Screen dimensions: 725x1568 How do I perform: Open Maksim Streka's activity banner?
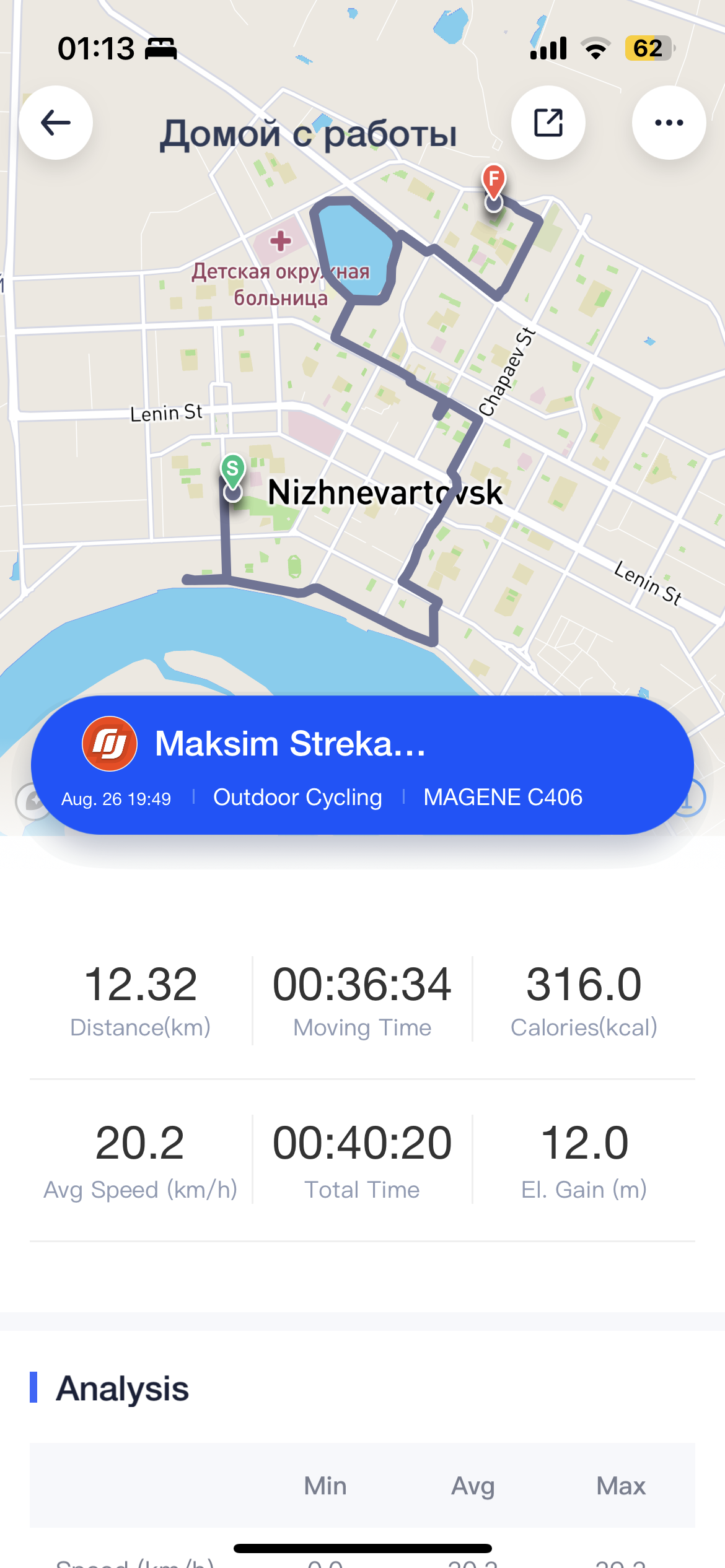362,765
